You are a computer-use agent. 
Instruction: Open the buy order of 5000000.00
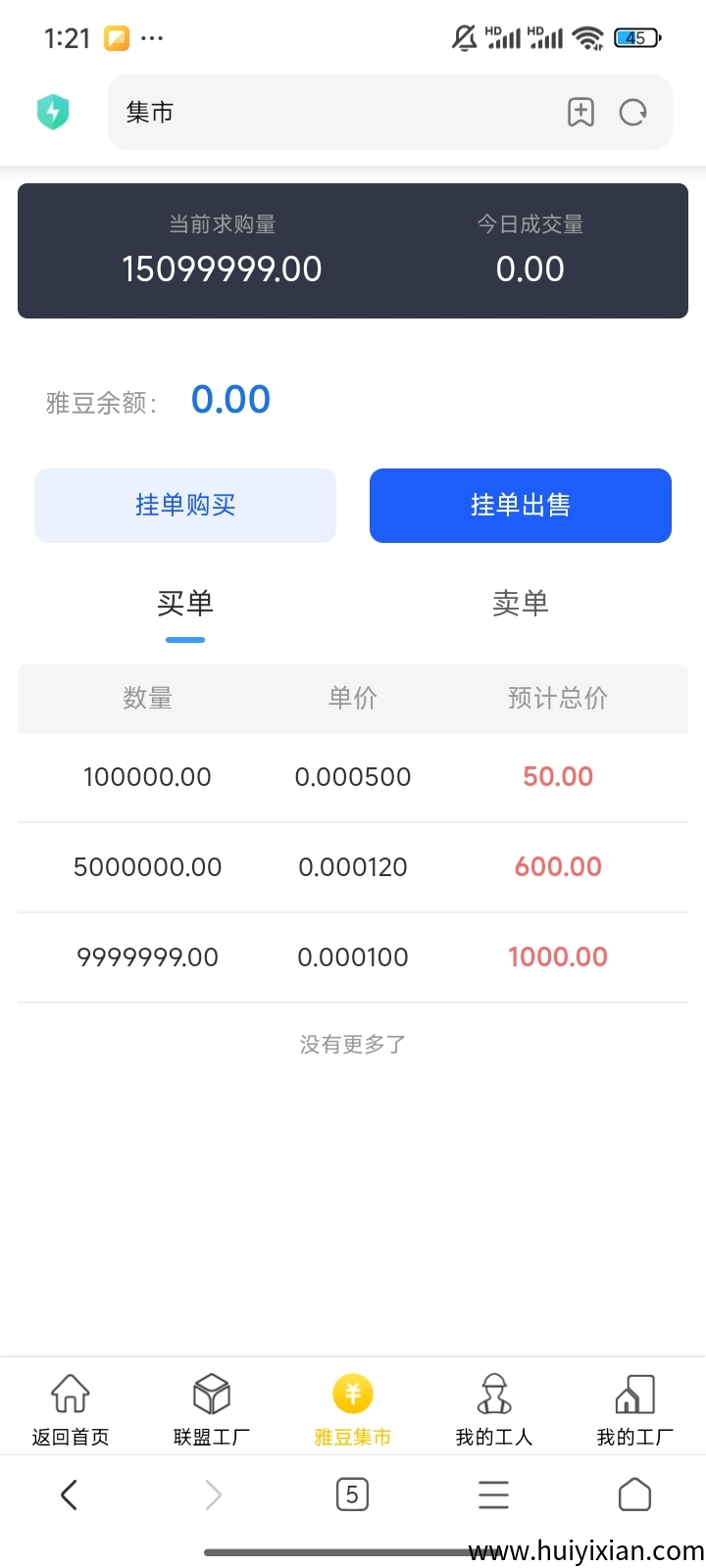(353, 867)
